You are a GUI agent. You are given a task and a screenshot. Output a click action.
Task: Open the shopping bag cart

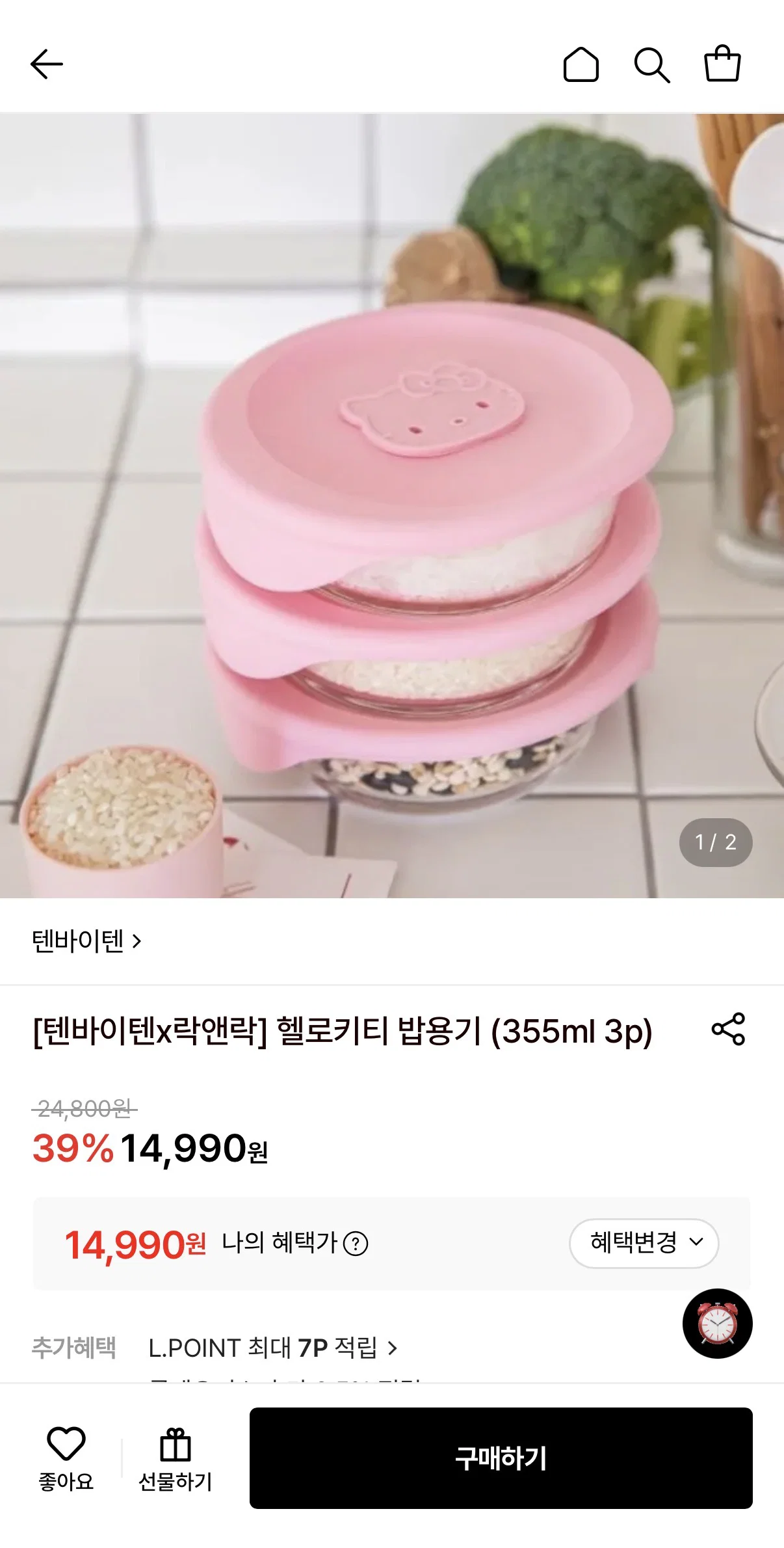tap(722, 63)
